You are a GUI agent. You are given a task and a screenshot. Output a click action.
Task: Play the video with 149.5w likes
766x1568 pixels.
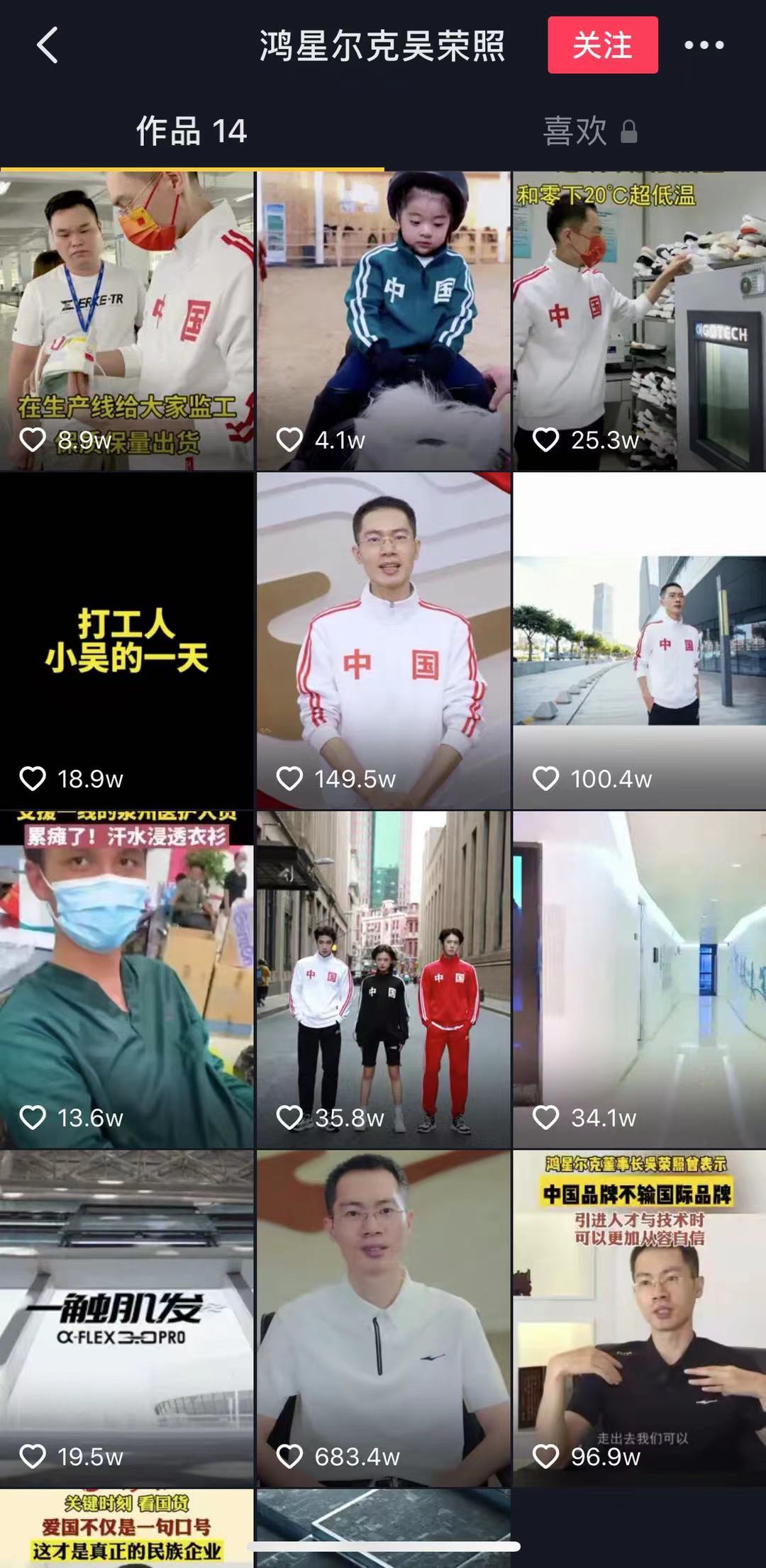(x=383, y=640)
